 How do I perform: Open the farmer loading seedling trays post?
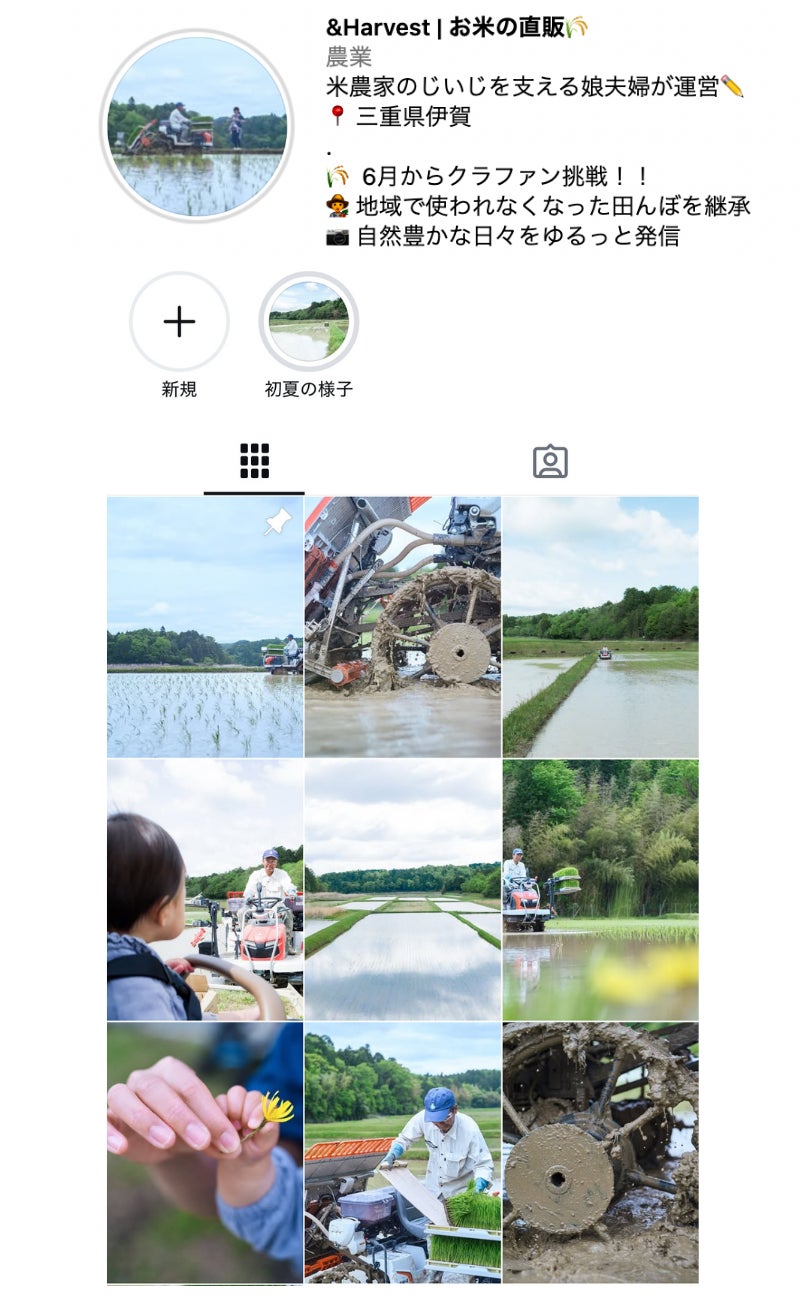coord(402,1151)
